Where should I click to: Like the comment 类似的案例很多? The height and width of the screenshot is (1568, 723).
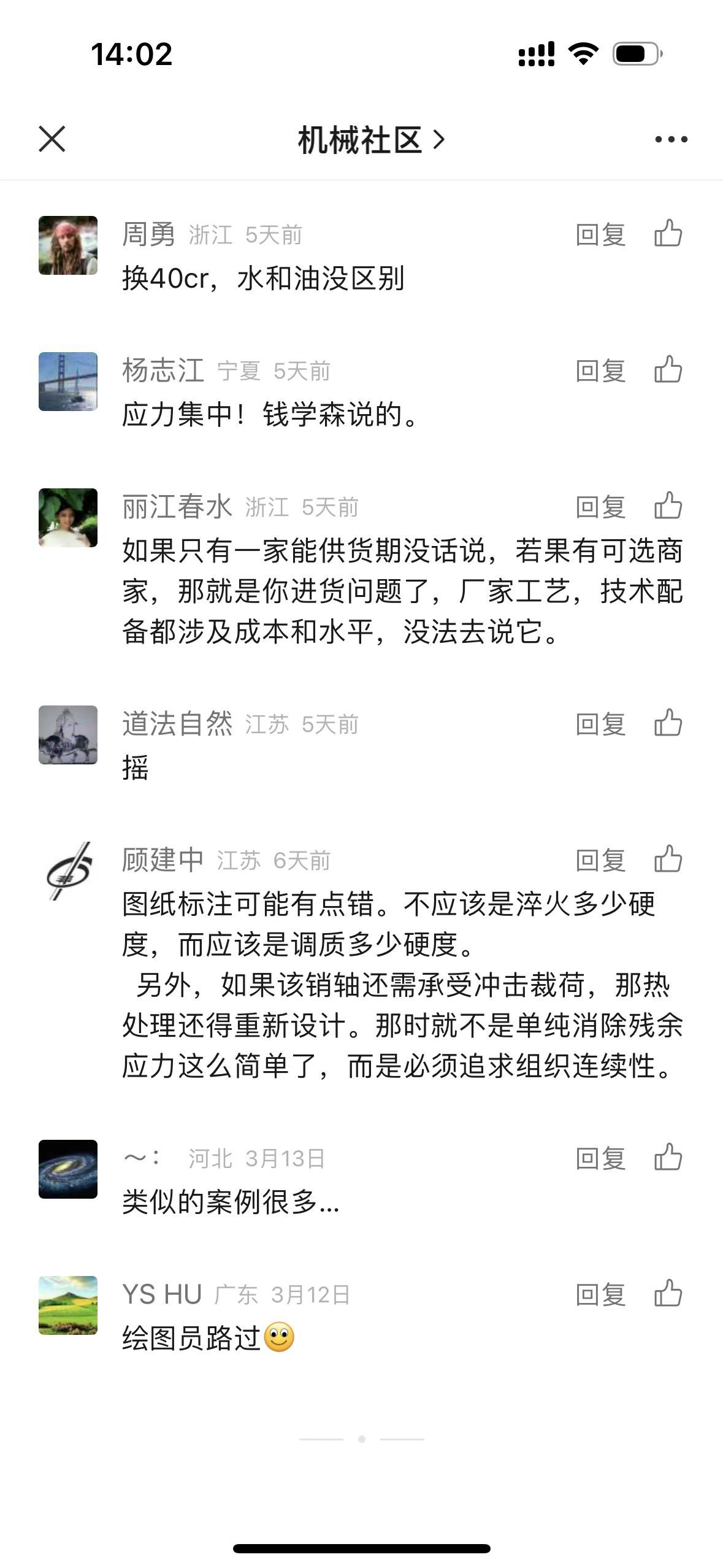click(x=668, y=1158)
